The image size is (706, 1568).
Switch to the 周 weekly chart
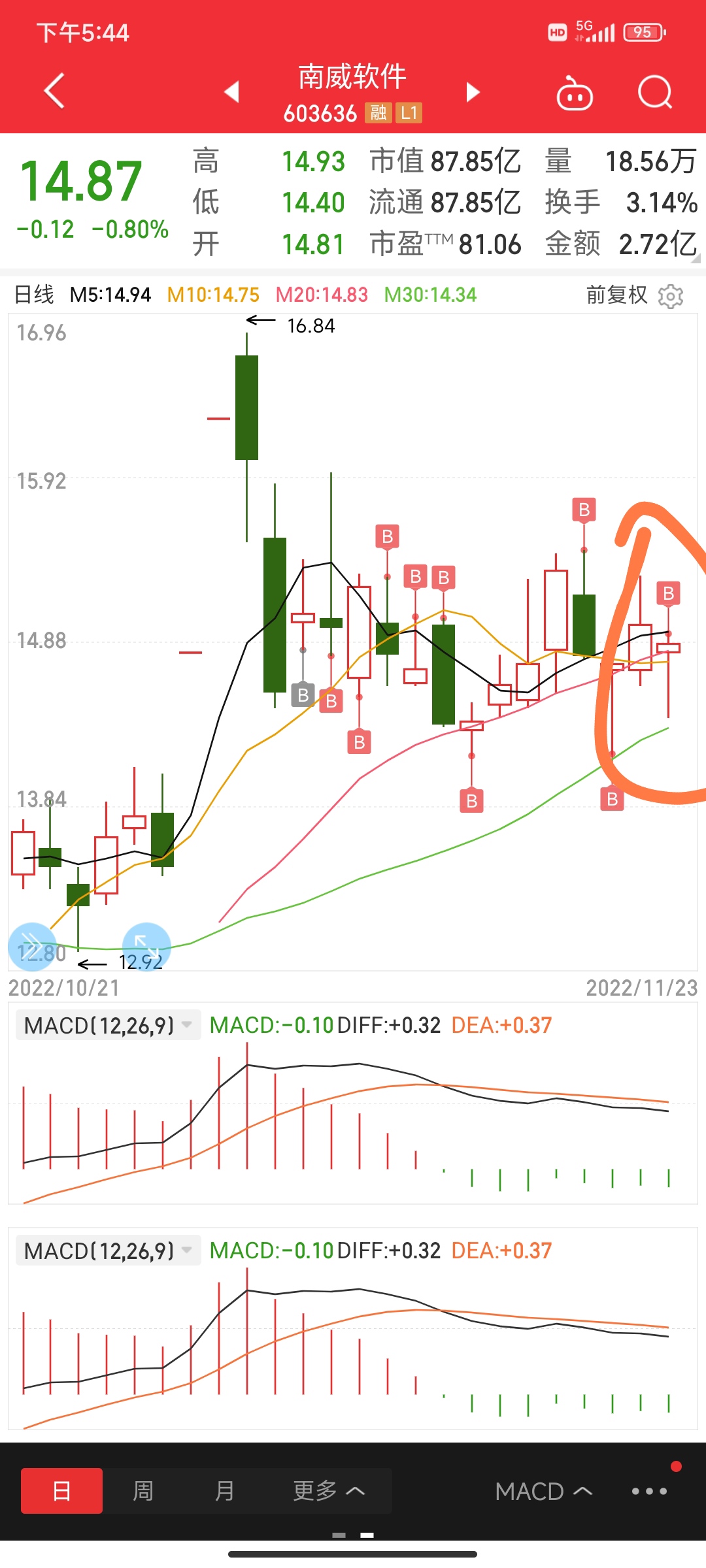point(143,1491)
